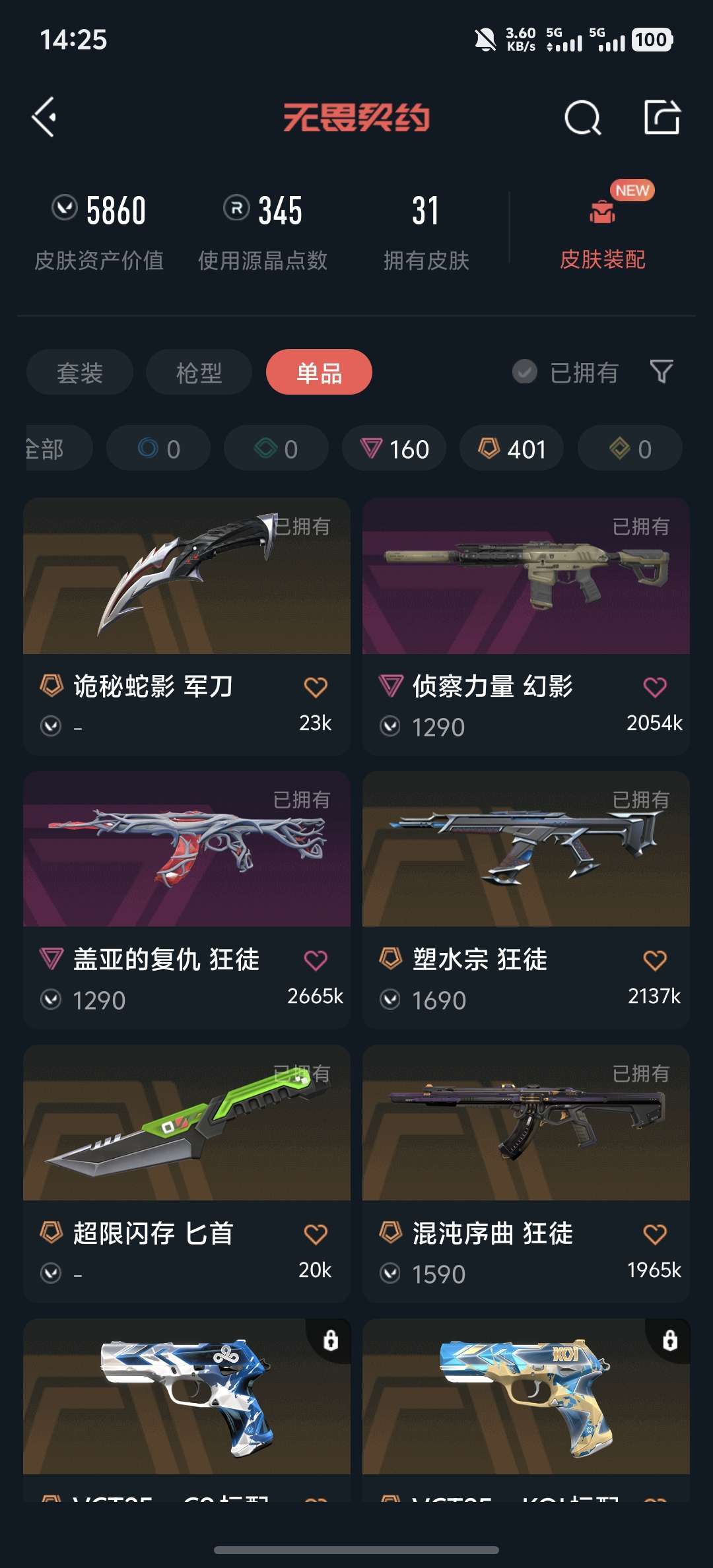
Task: Like the 混沌序曲 狂徒 skin
Action: click(655, 1234)
